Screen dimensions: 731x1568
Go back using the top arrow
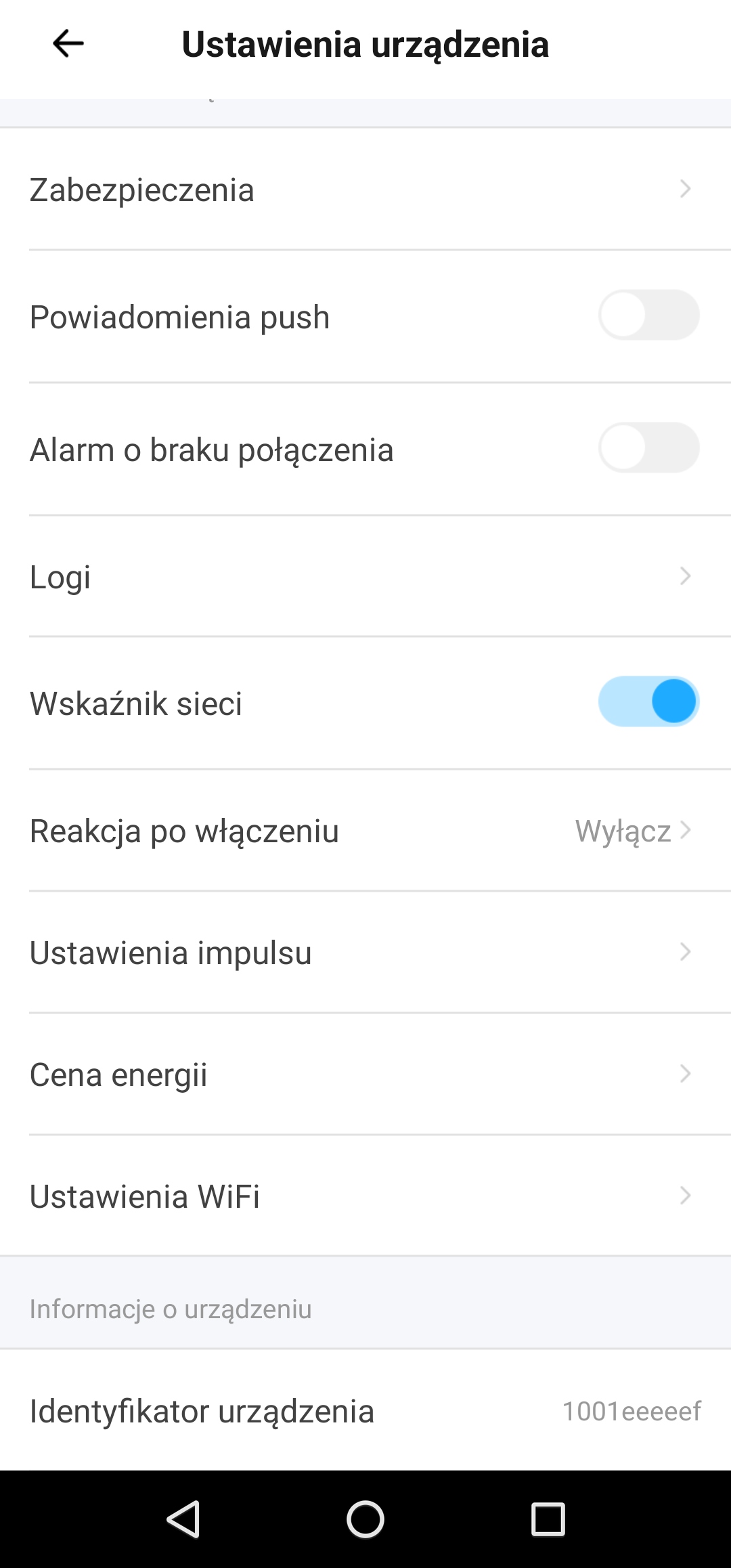(x=68, y=44)
